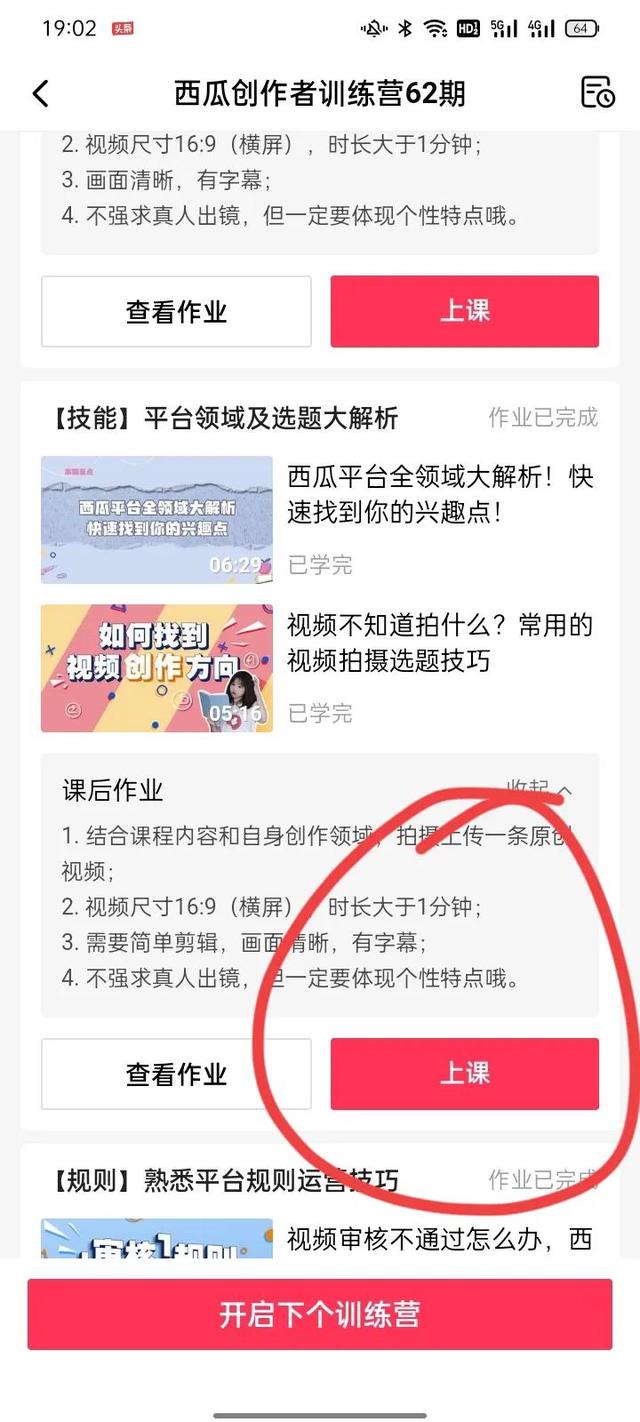Open the 视频不知道拍什么 video lesson
This screenshot has height=1422, width=640.
[157, 668]
